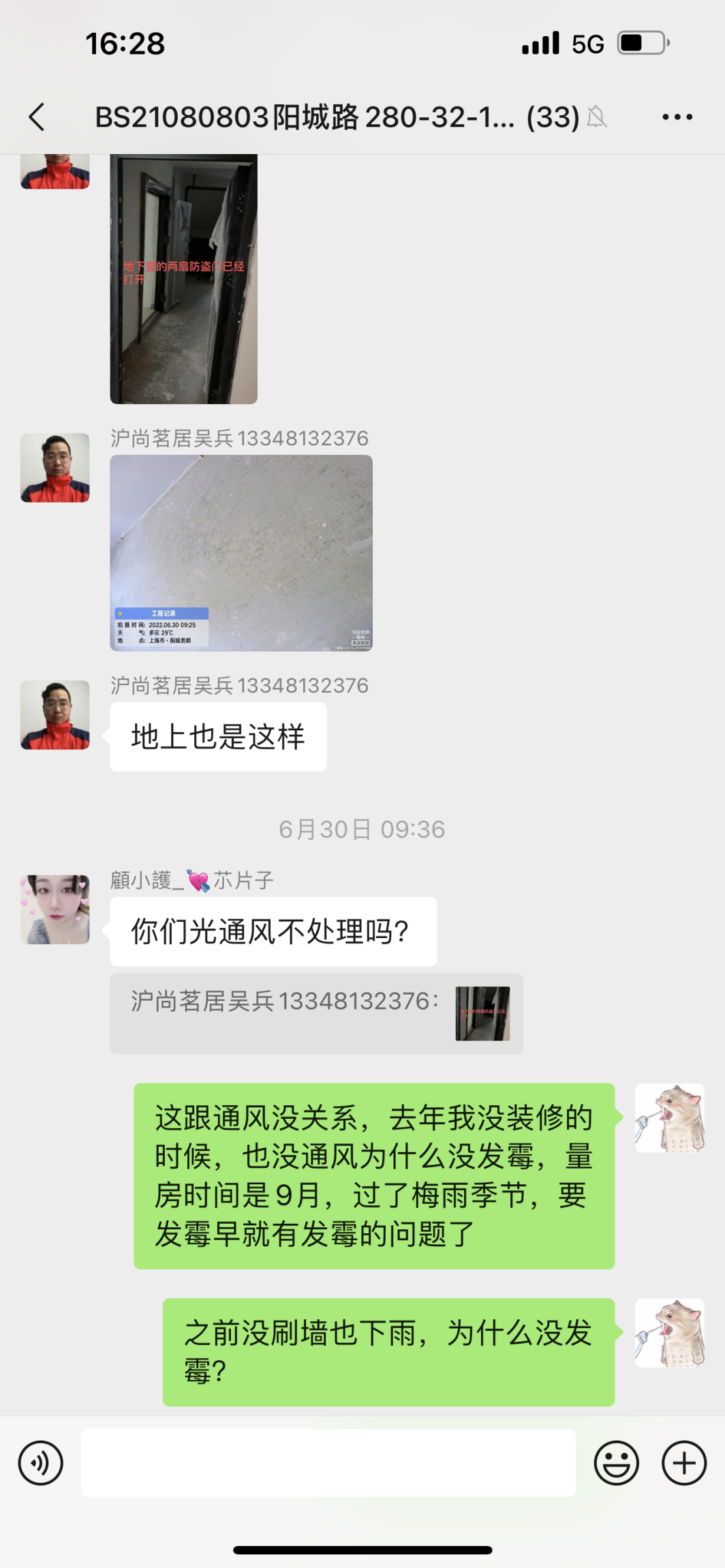Open my cat avatar beside 之前没刷墙也下雨
Screen dimensions: 725x1568
[x=669, y=1333]
